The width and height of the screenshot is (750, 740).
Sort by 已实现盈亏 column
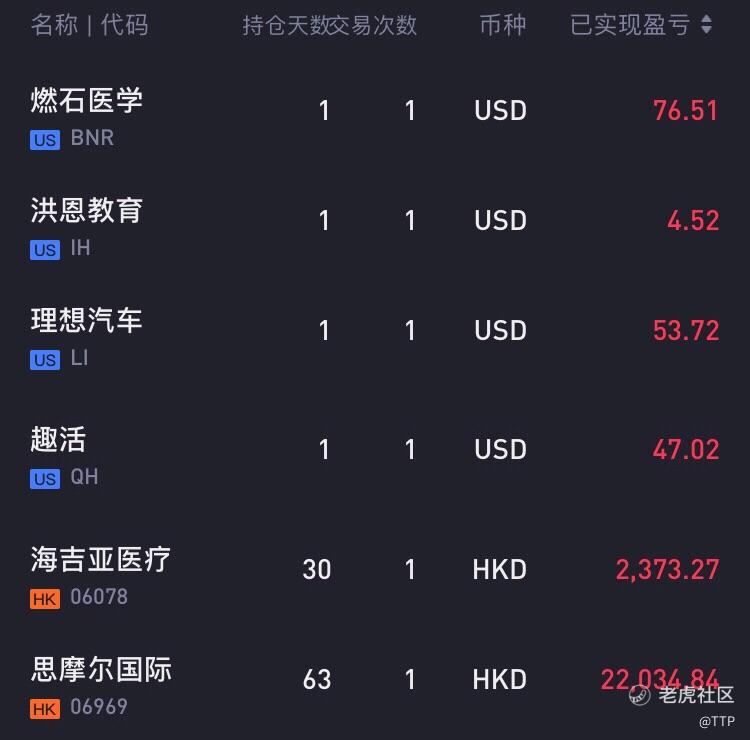pos(641,25)
